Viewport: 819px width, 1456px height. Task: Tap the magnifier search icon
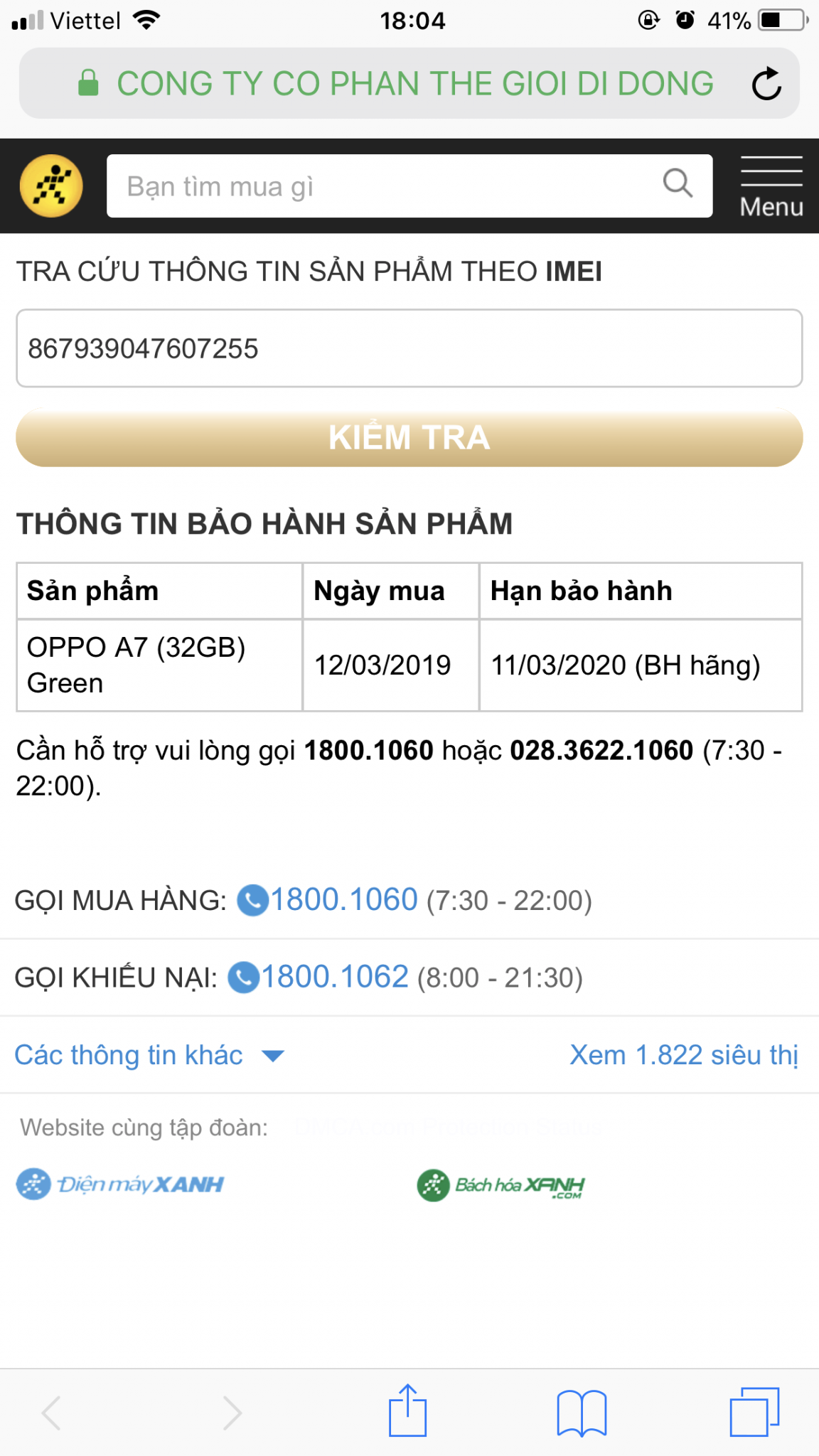pos(678,184)
